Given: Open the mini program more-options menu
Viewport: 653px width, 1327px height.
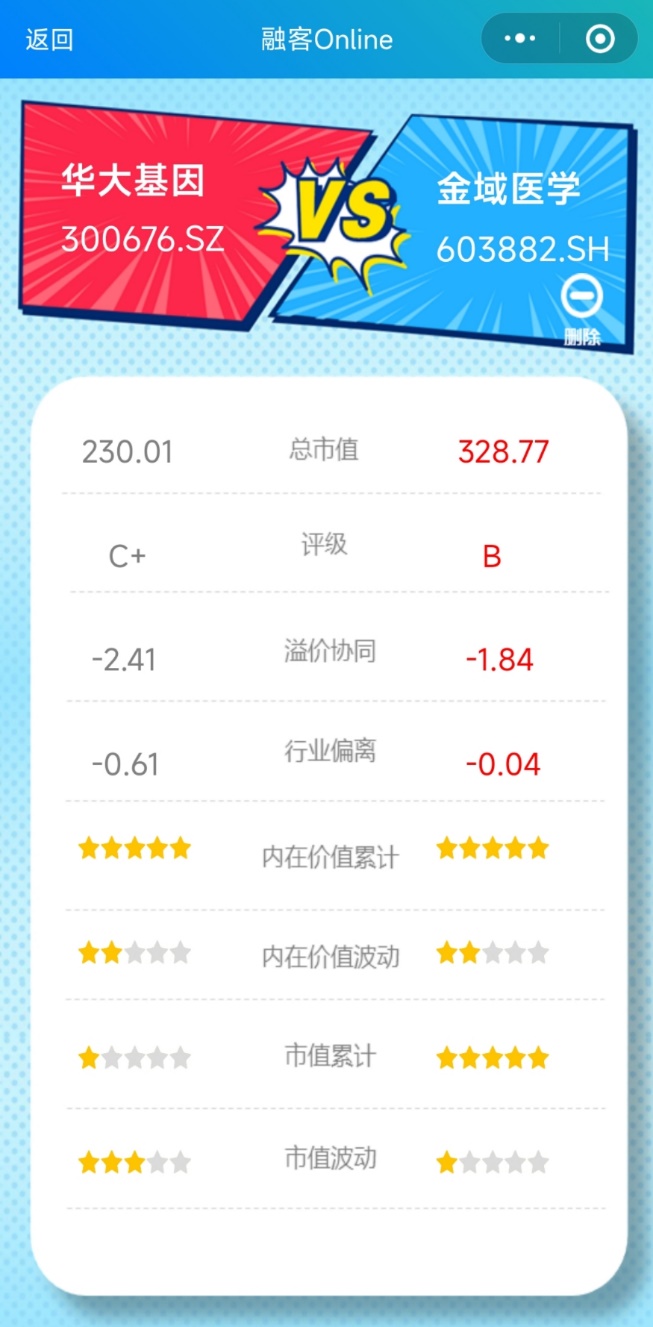Looking at the screenshot, I should (x=520, y=39).
